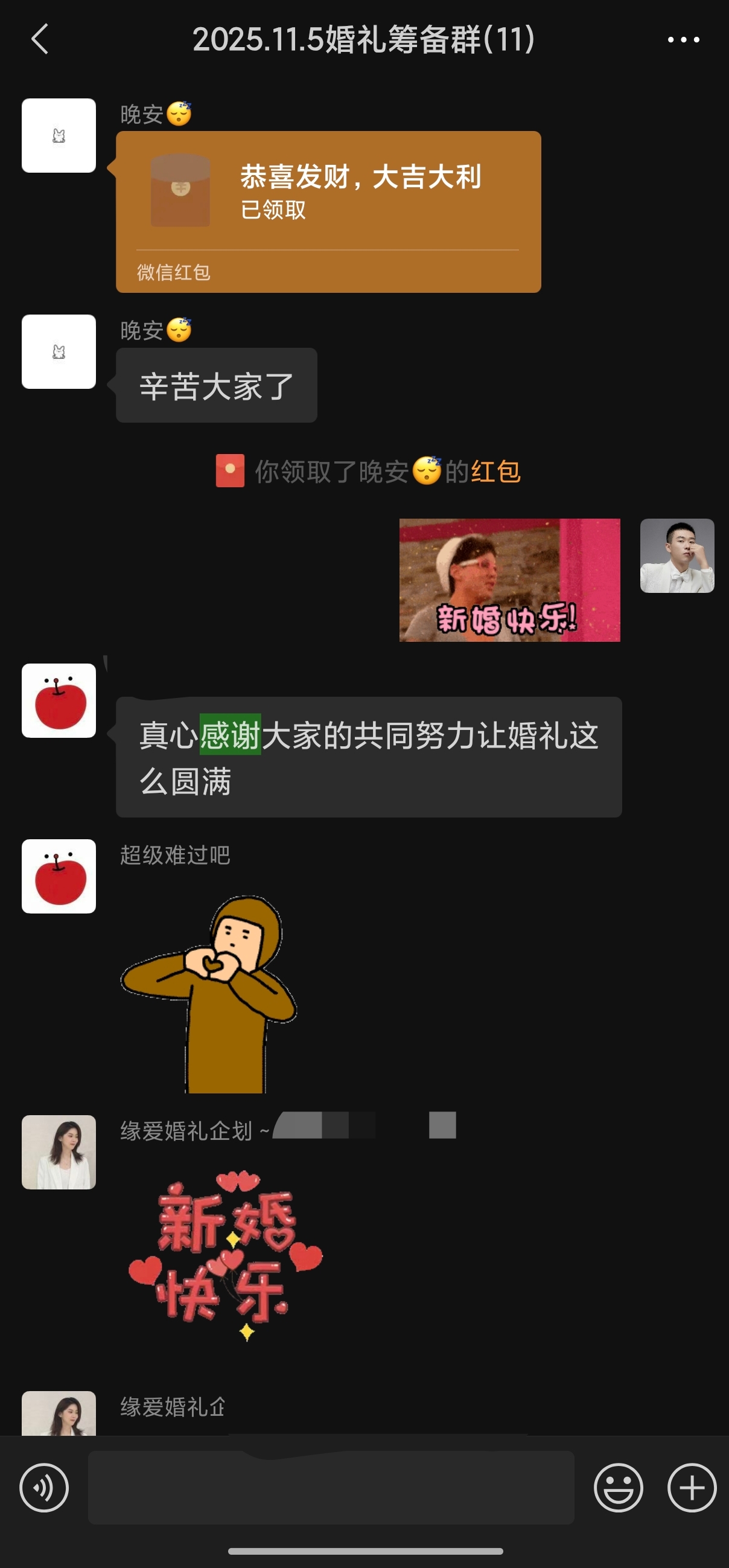View the 新婚快乐 GIF sent by me

(x=509, y=580)
